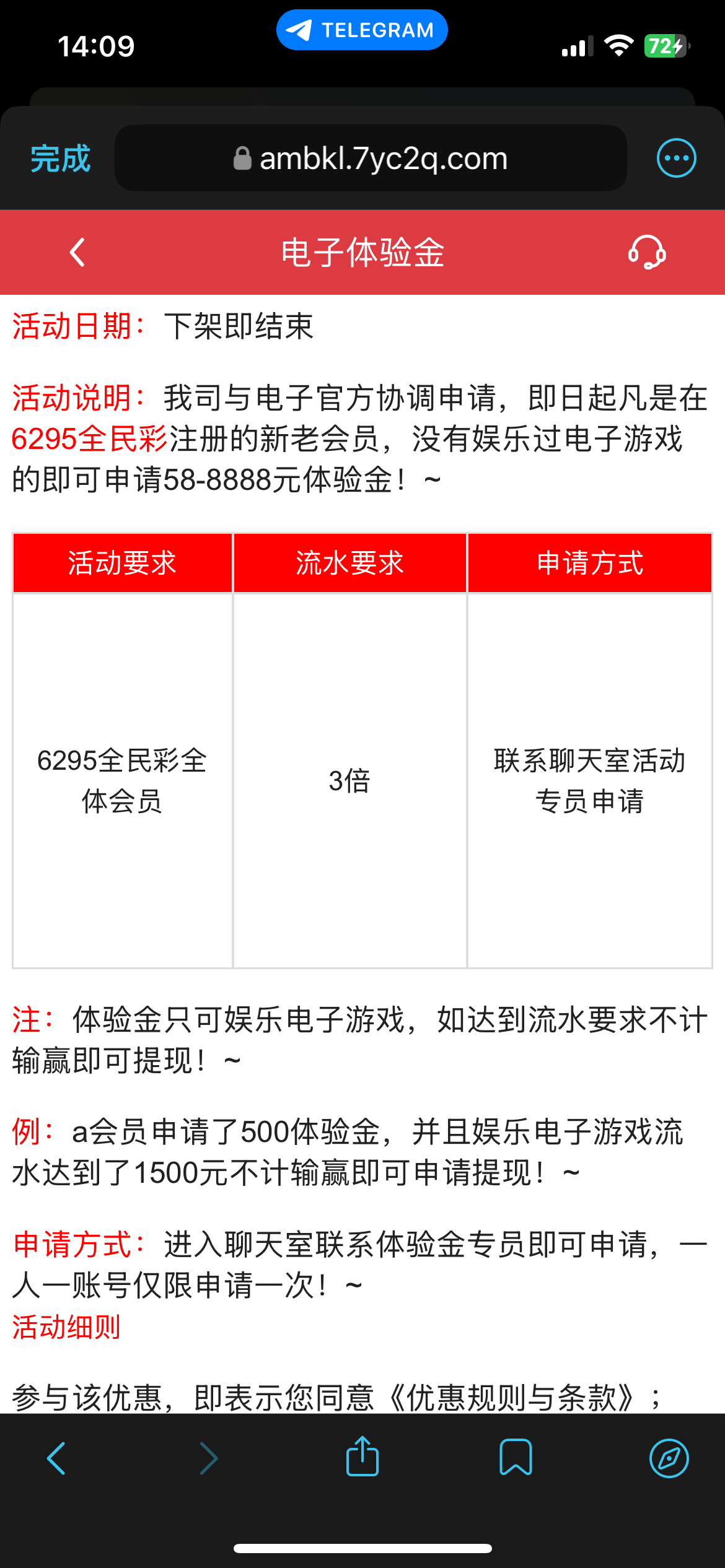Go back from the 电子体验金 page
Image resolution: width=725 pixels, height=1568 pixels.
[x=77, y=253]
